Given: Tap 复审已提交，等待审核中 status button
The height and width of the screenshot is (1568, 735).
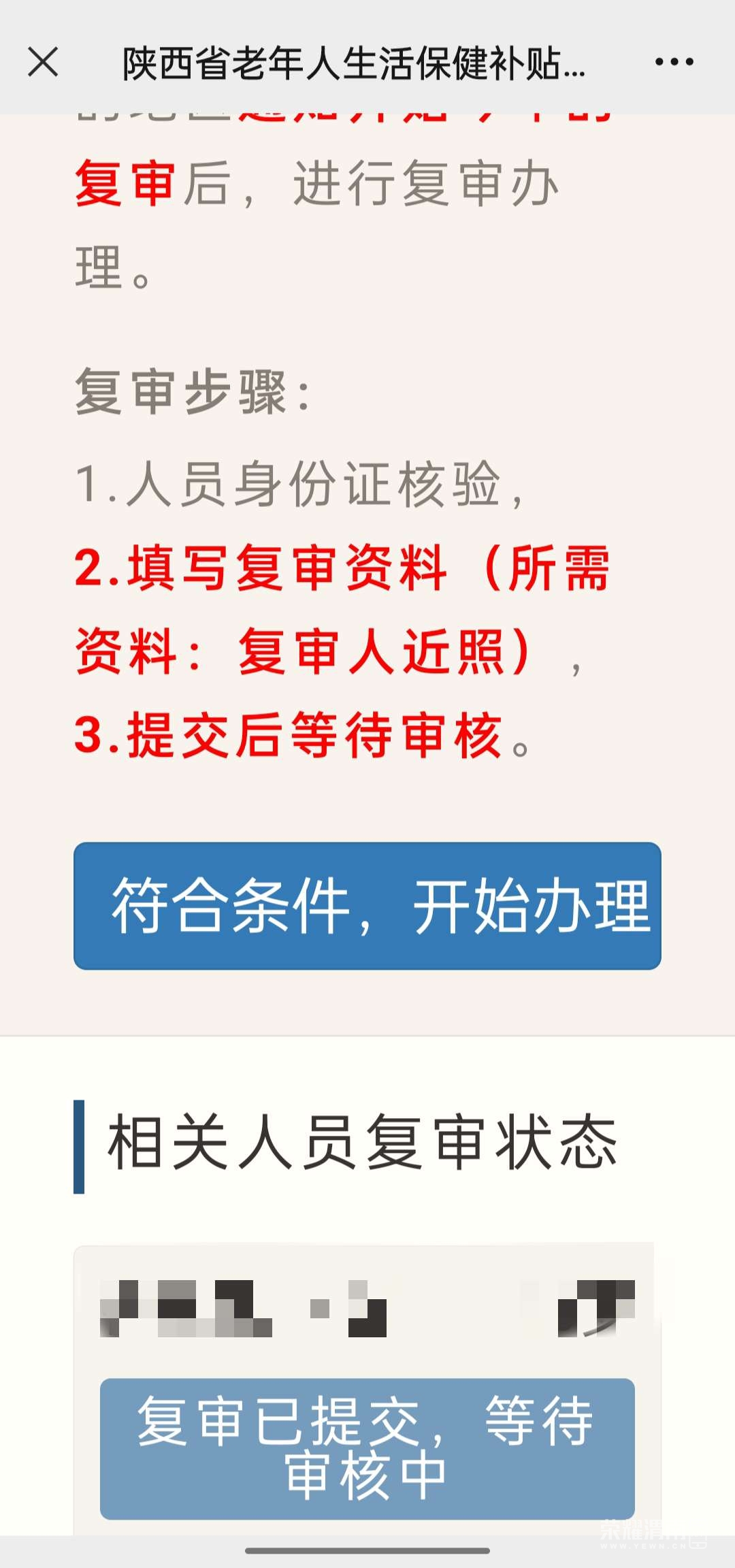Looking at the screenshot, I should click(x=367, y=1448).
